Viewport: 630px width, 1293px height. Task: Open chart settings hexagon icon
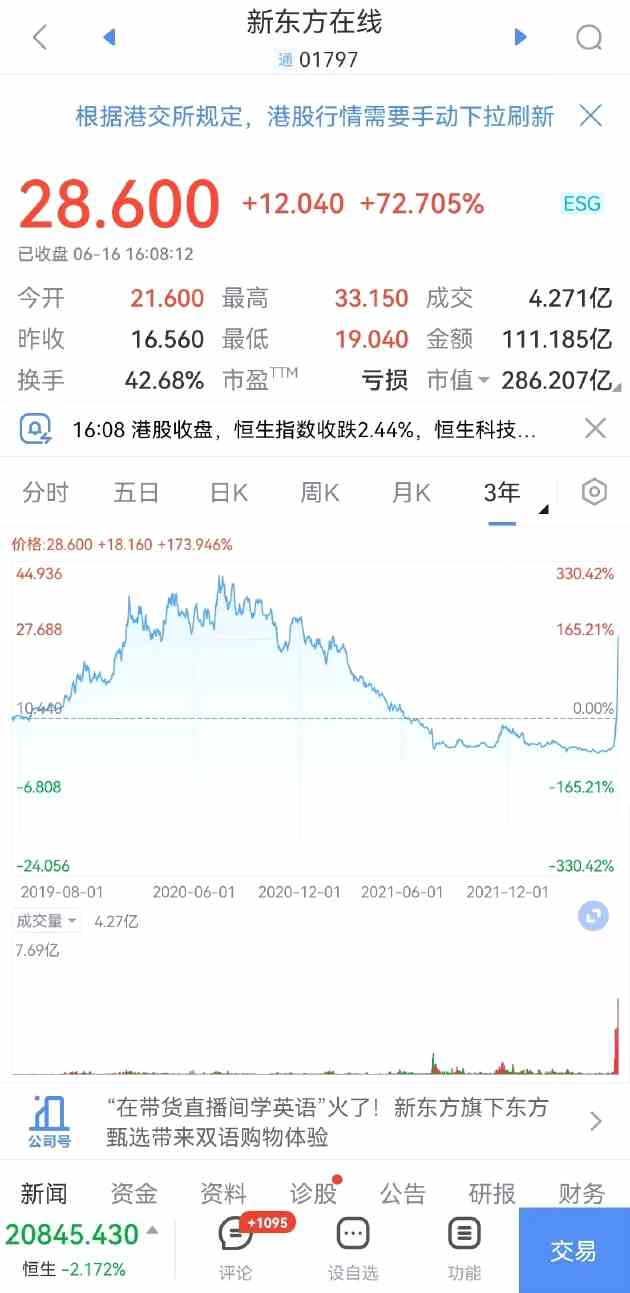(x=594, y=492)
